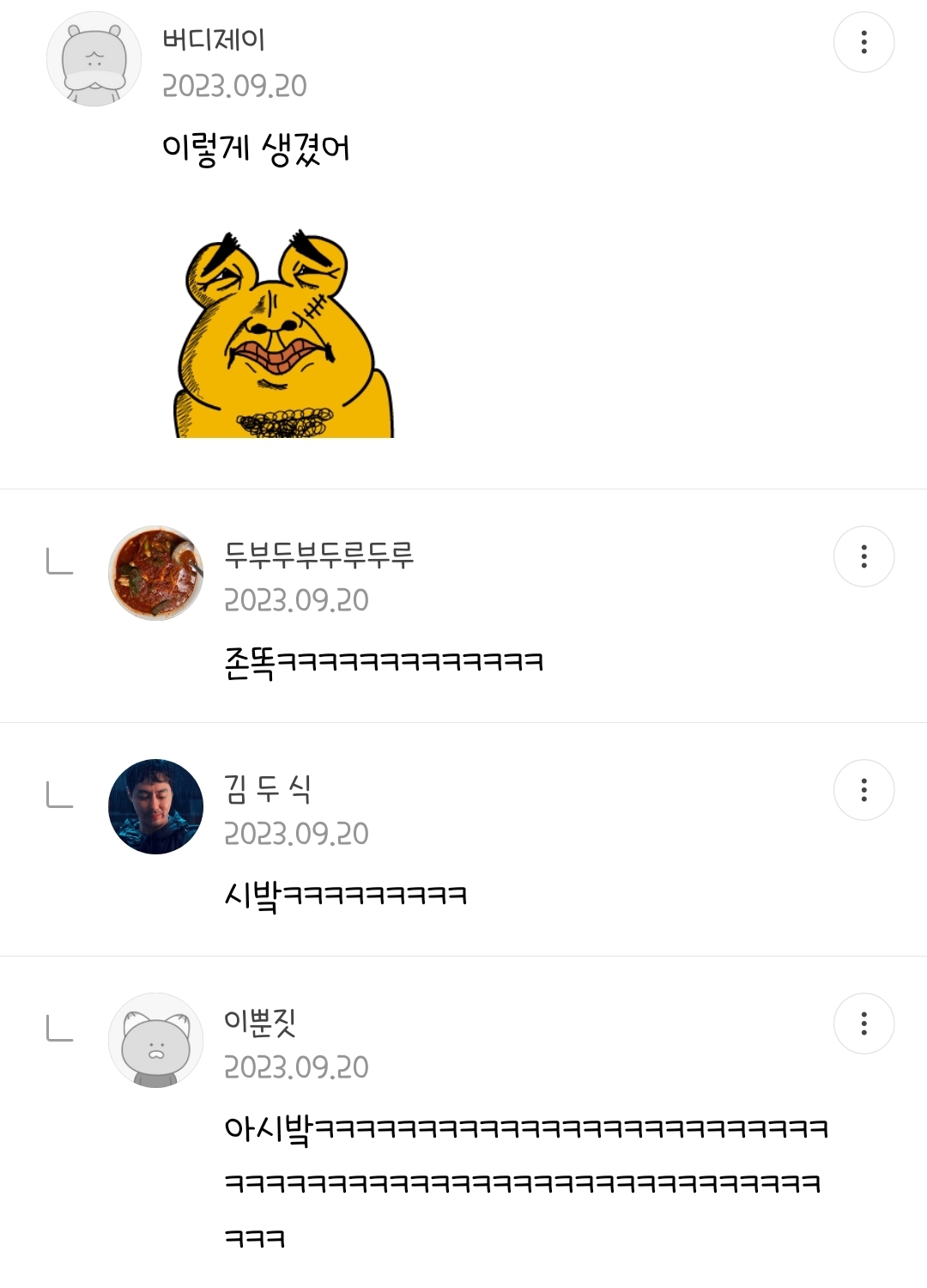Open the three-dot menu on 김 두 식's reply
This screenshot has width=927, height=1288.
863,790
